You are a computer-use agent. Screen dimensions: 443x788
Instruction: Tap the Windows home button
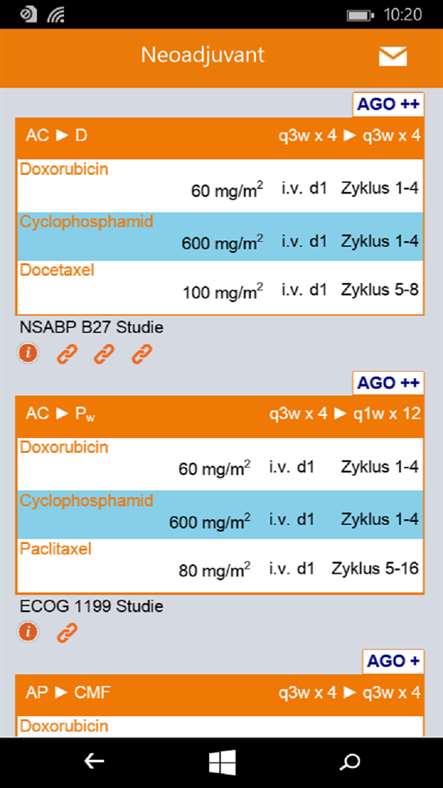click(x=223, y=762)
